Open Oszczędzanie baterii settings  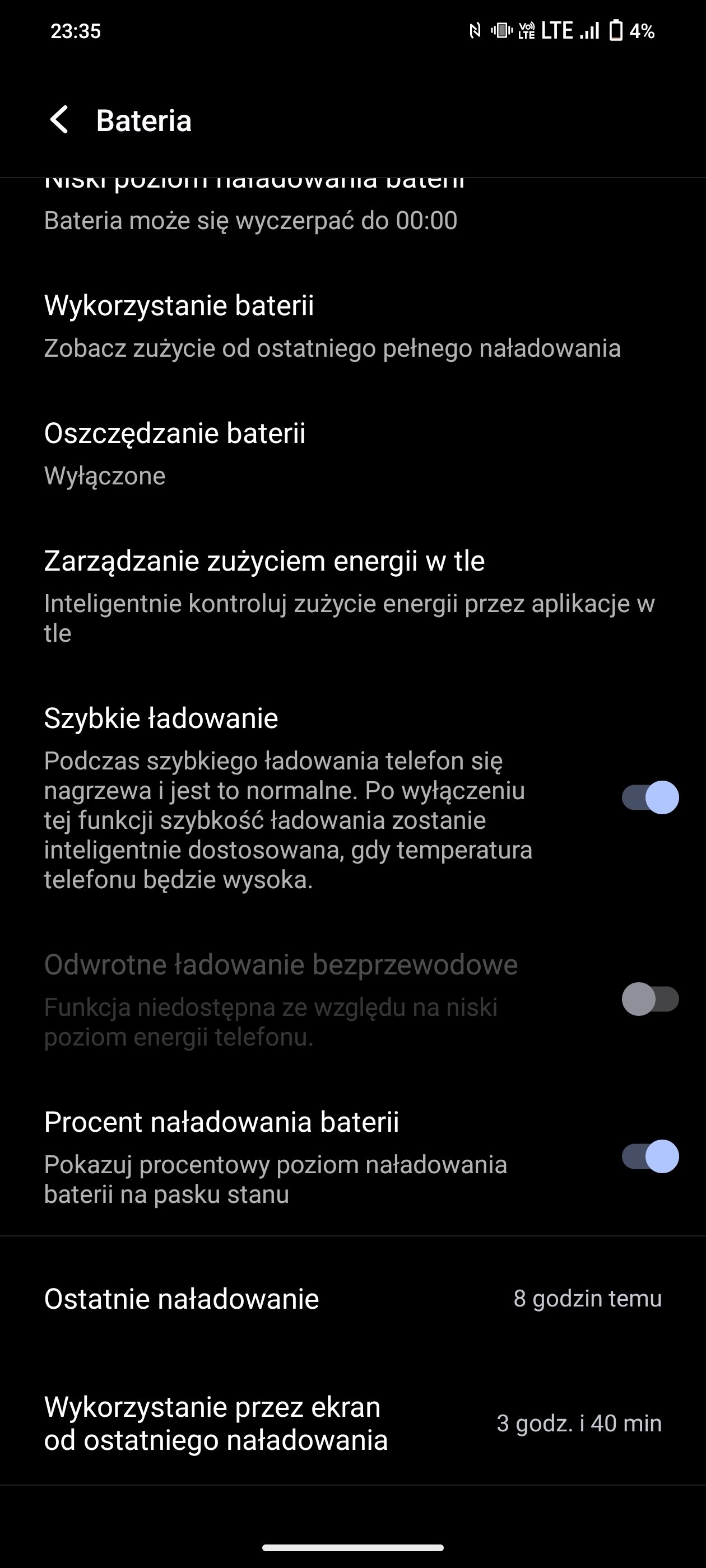pyautogui.click(x=352, y=454)
